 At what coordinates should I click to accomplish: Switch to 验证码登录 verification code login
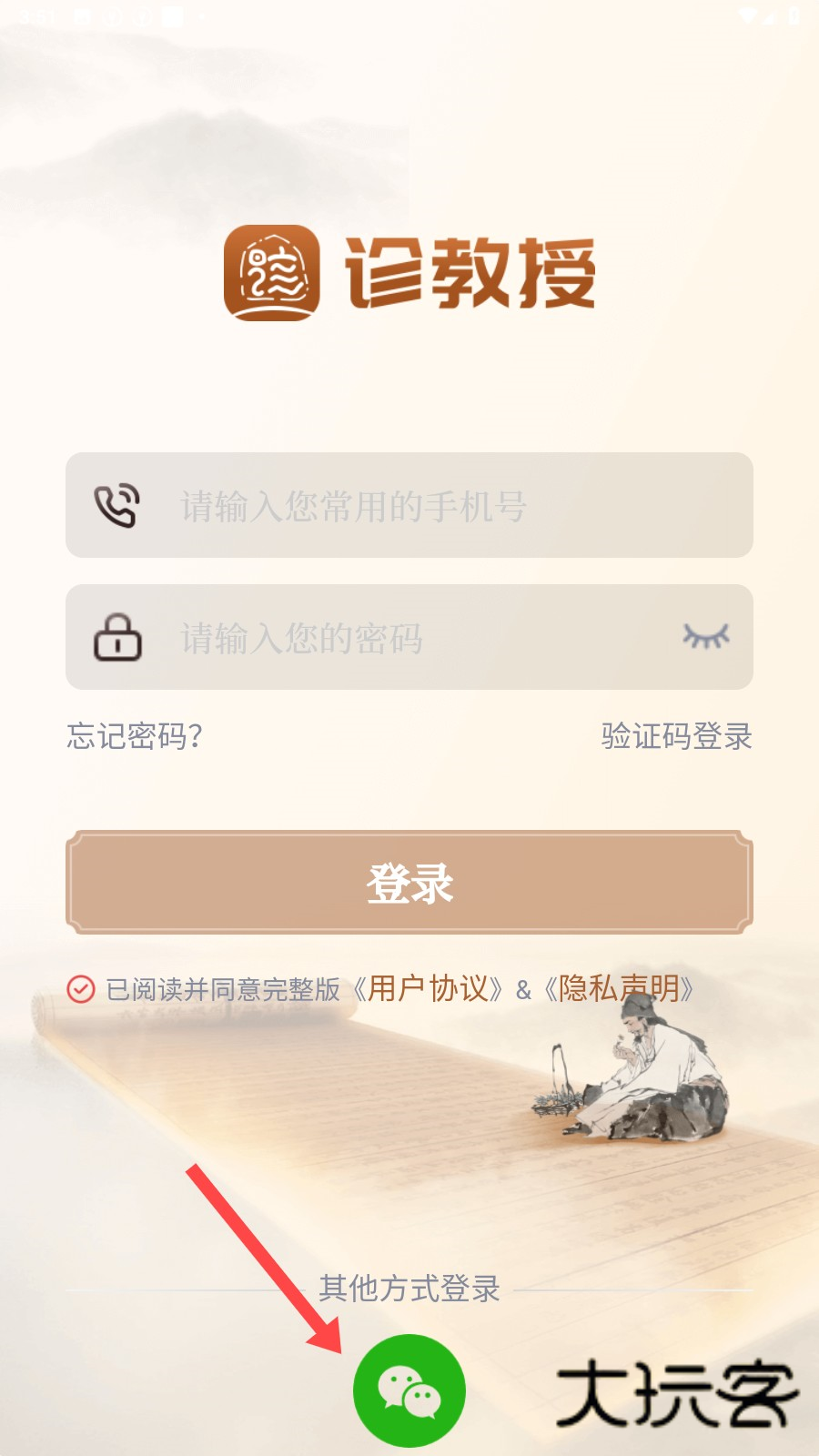coord(676,735)
